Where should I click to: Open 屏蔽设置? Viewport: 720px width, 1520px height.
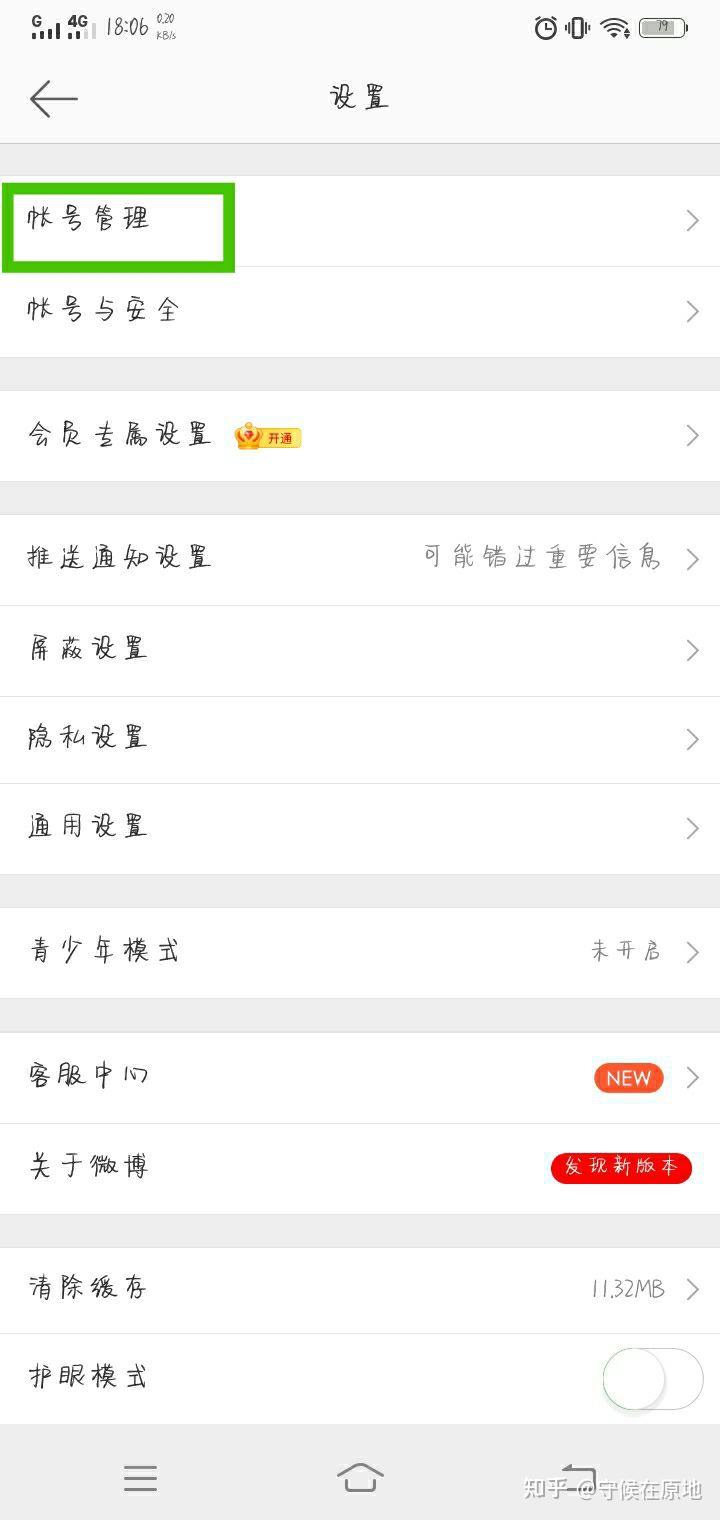pos(360,651)
